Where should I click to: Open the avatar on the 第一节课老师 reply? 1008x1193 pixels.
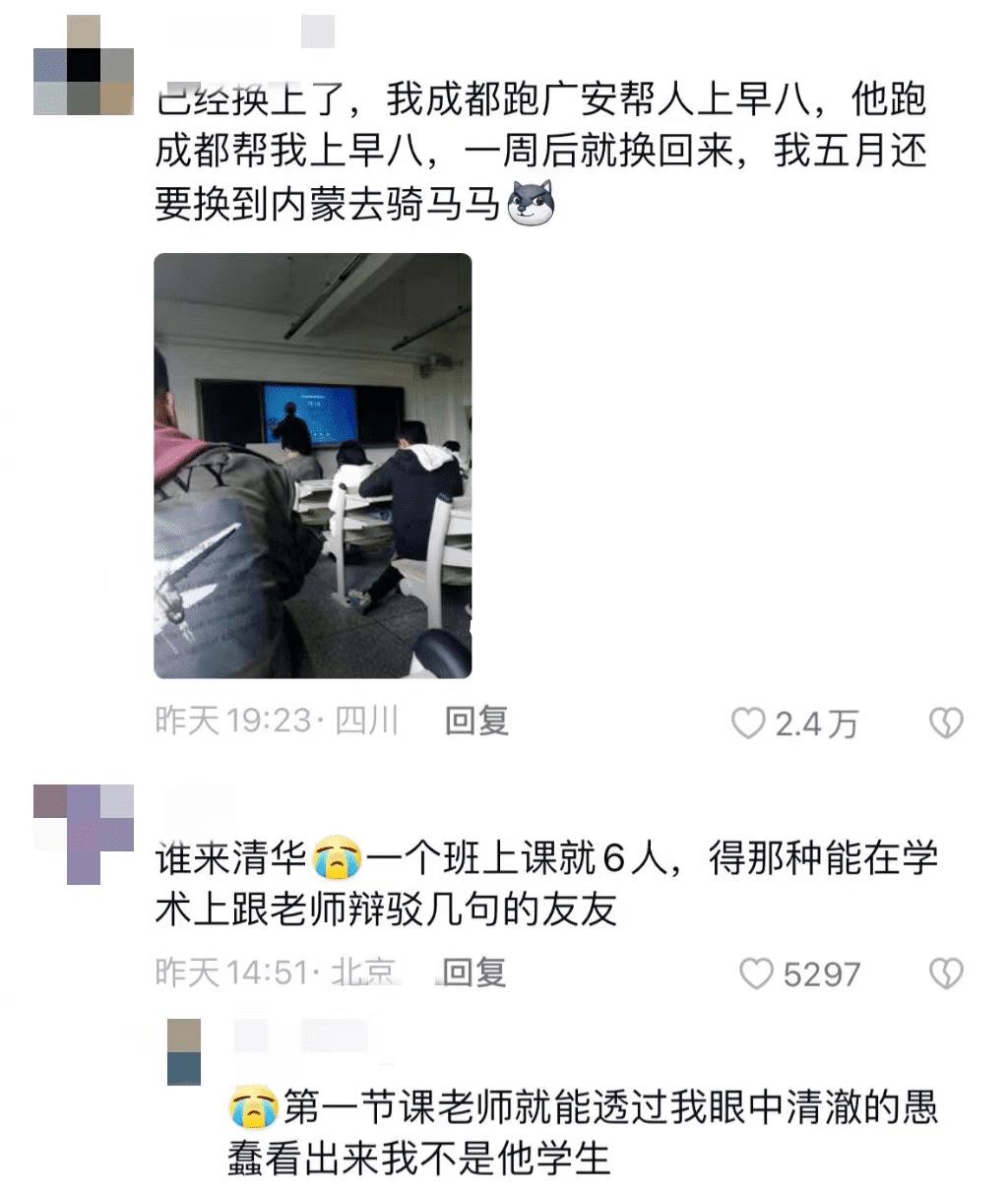pos(184,1052)
